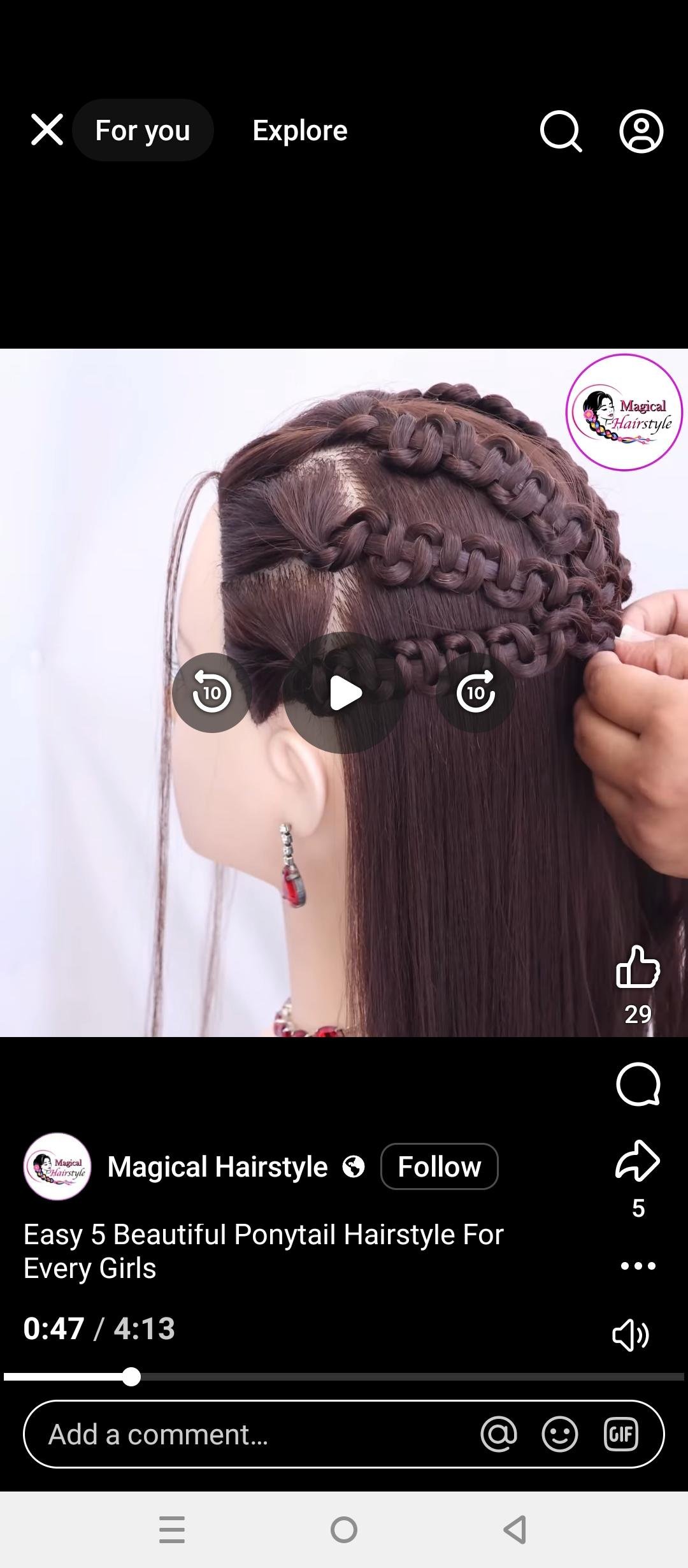This screenshot has height=1568, width=688.
Task: Play the paused video
Action: (x=344, y=692)
